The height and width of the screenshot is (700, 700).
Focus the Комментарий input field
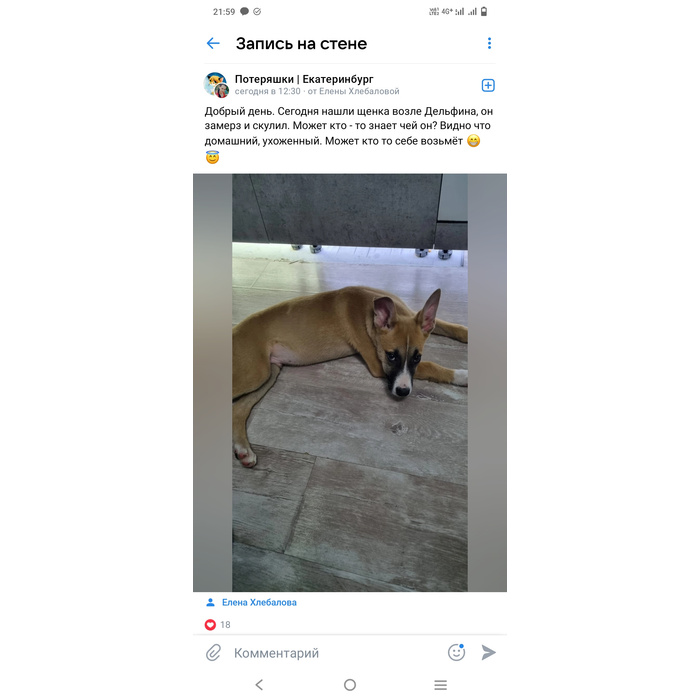tap(330, 653)
